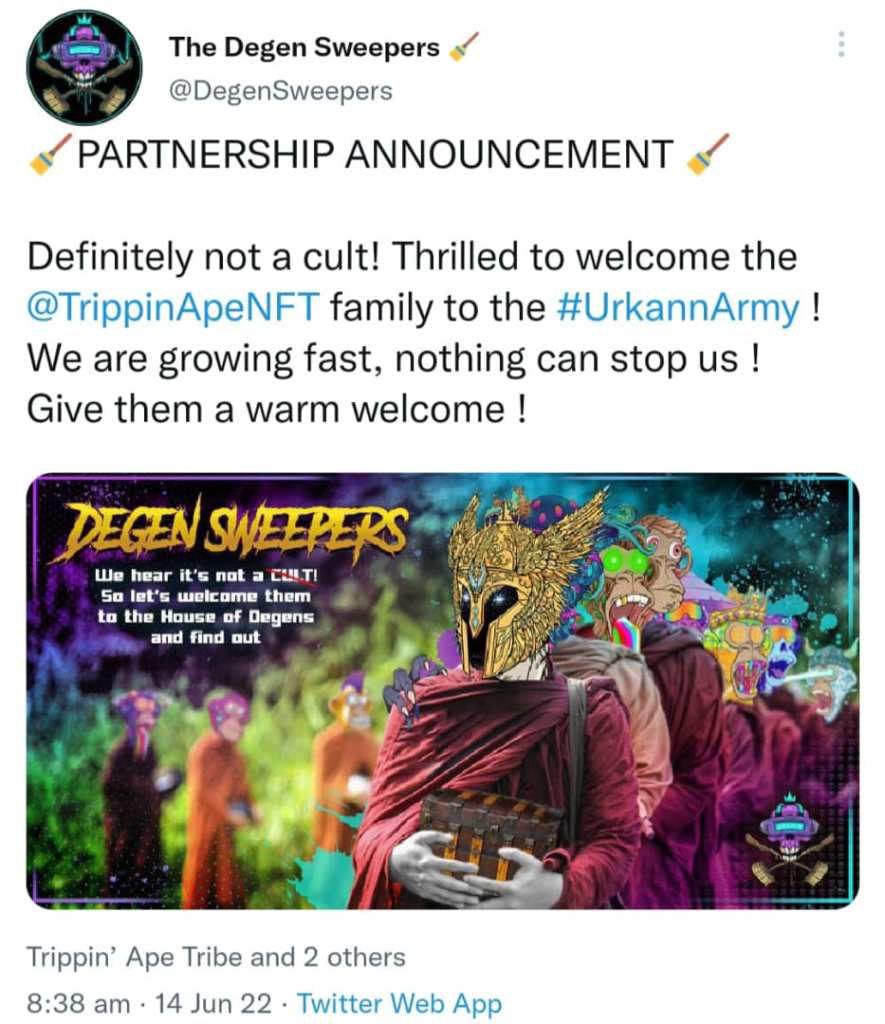The image size is (885, 1024).
Task: Open the @DegenSweepers account name
Action: [x=280, y=92]
